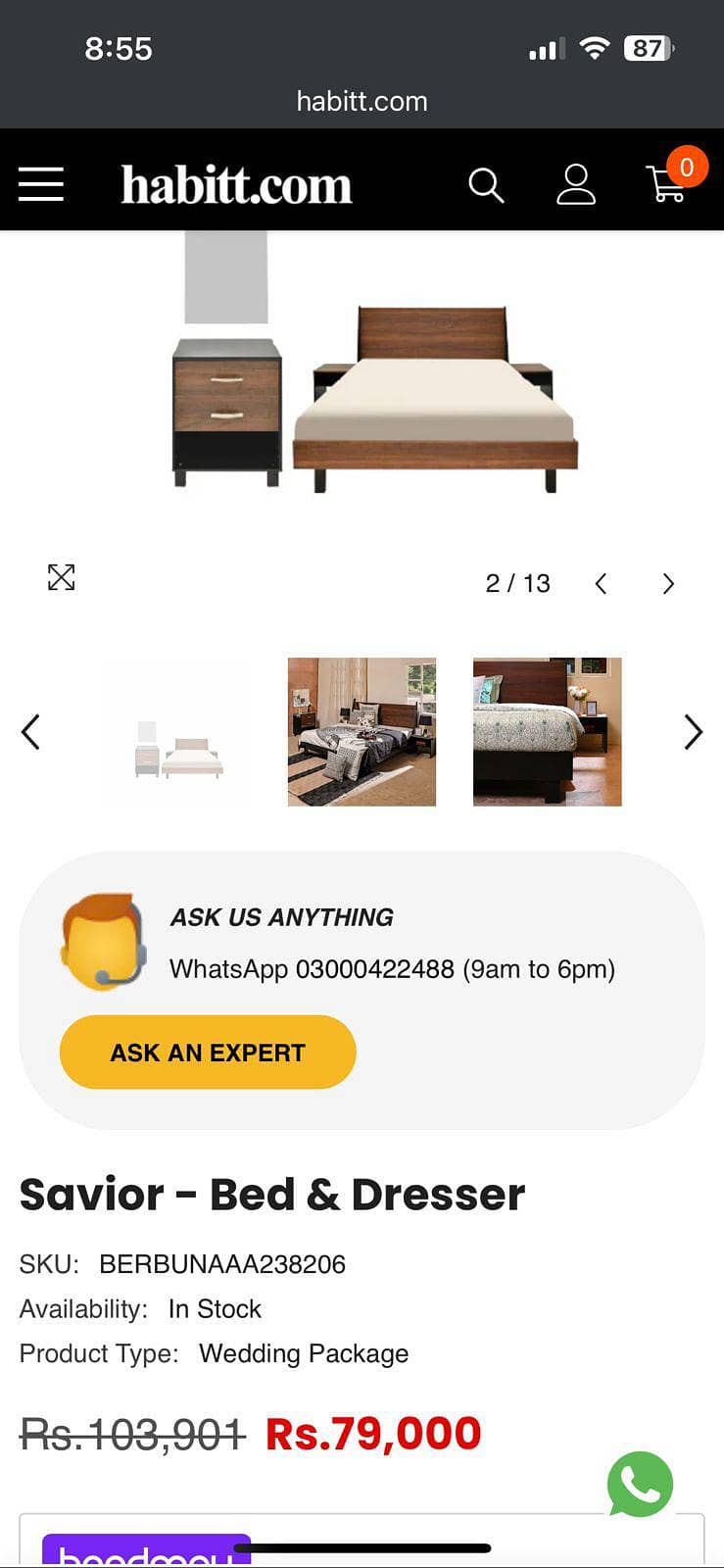Open the user account icon
This screenshot has height=1568, width=724.
click(577, 186)
